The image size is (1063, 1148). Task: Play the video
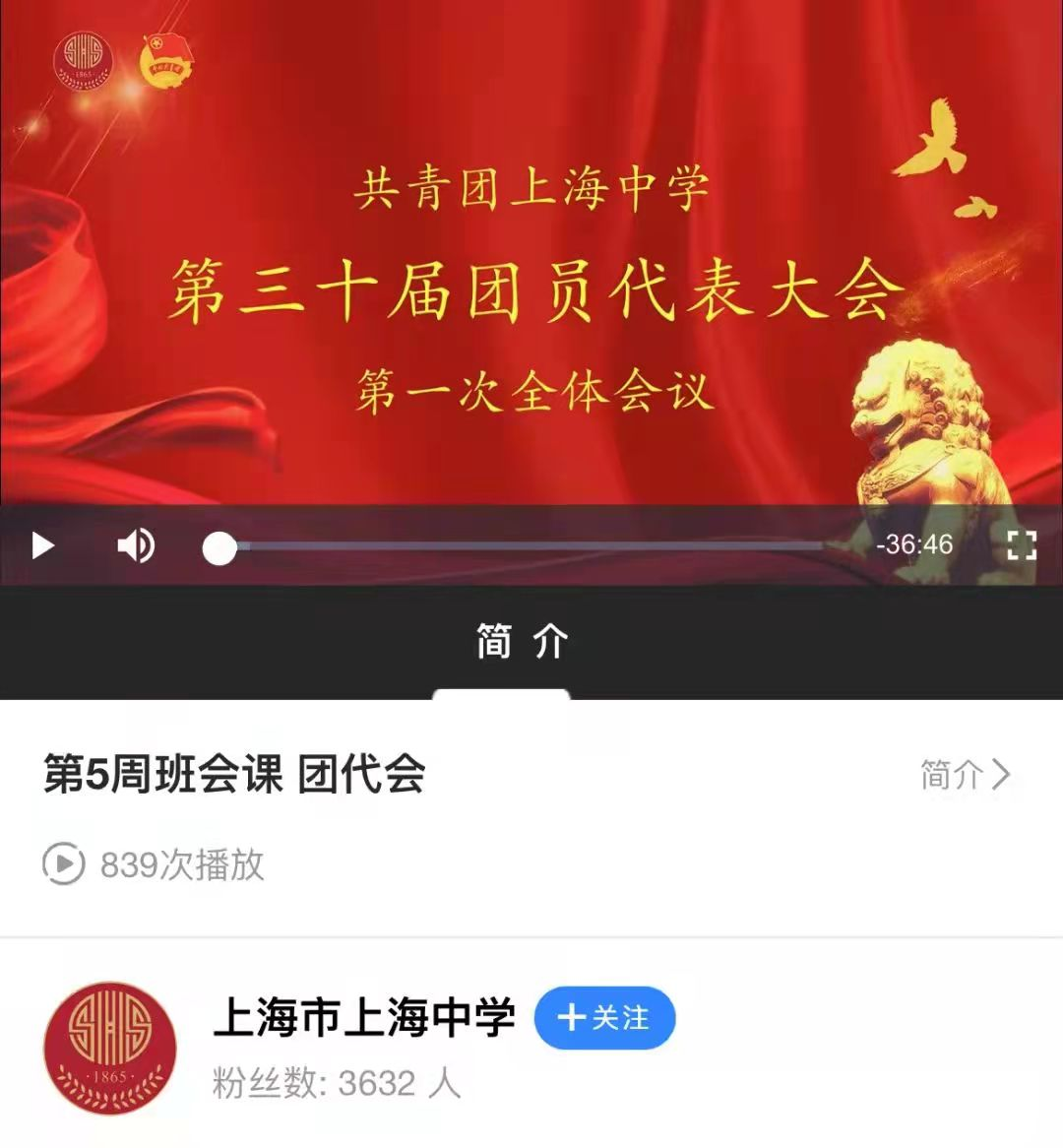pos(42,545)
